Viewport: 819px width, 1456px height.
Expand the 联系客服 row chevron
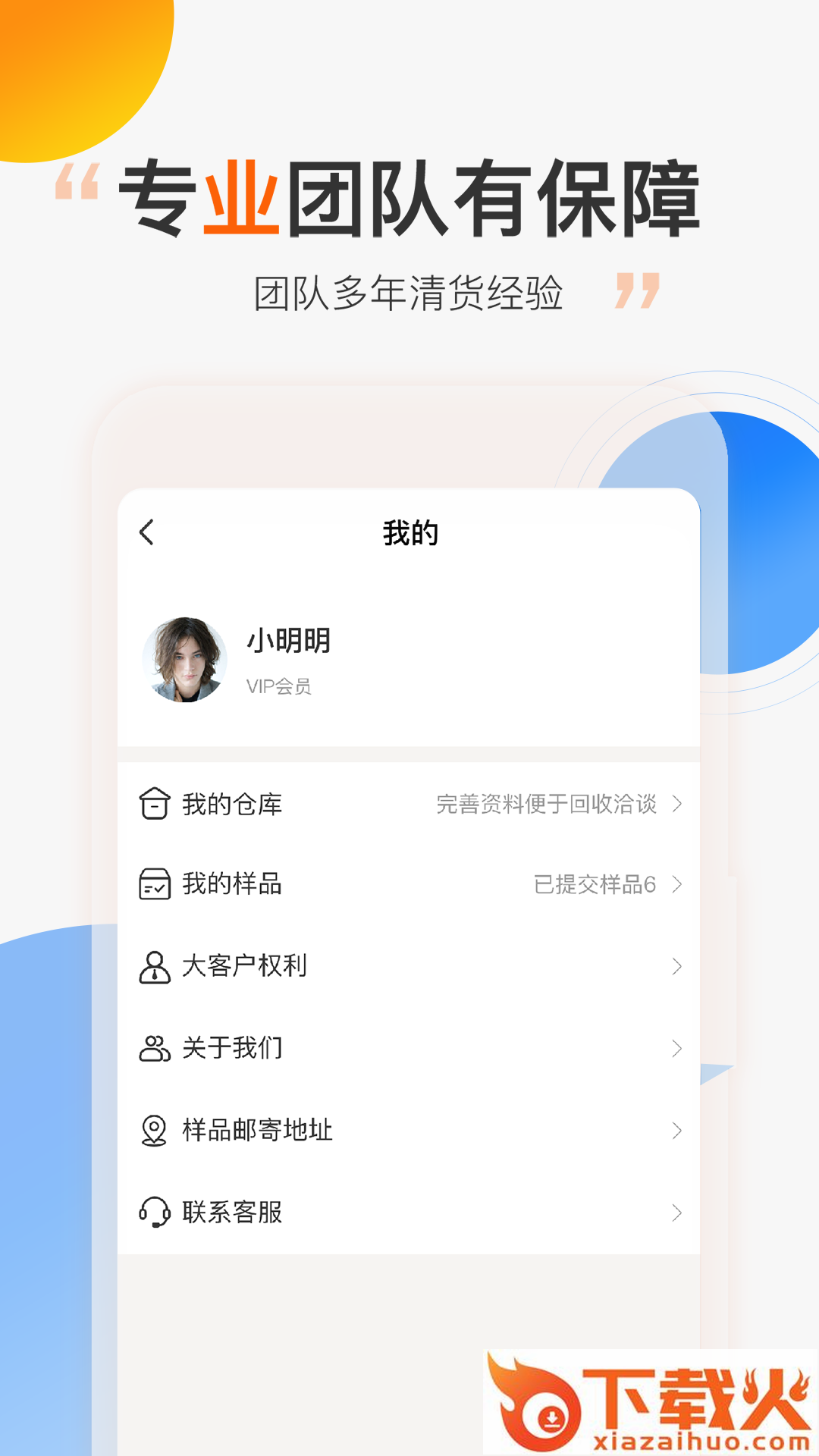[x=677, y=1213]
